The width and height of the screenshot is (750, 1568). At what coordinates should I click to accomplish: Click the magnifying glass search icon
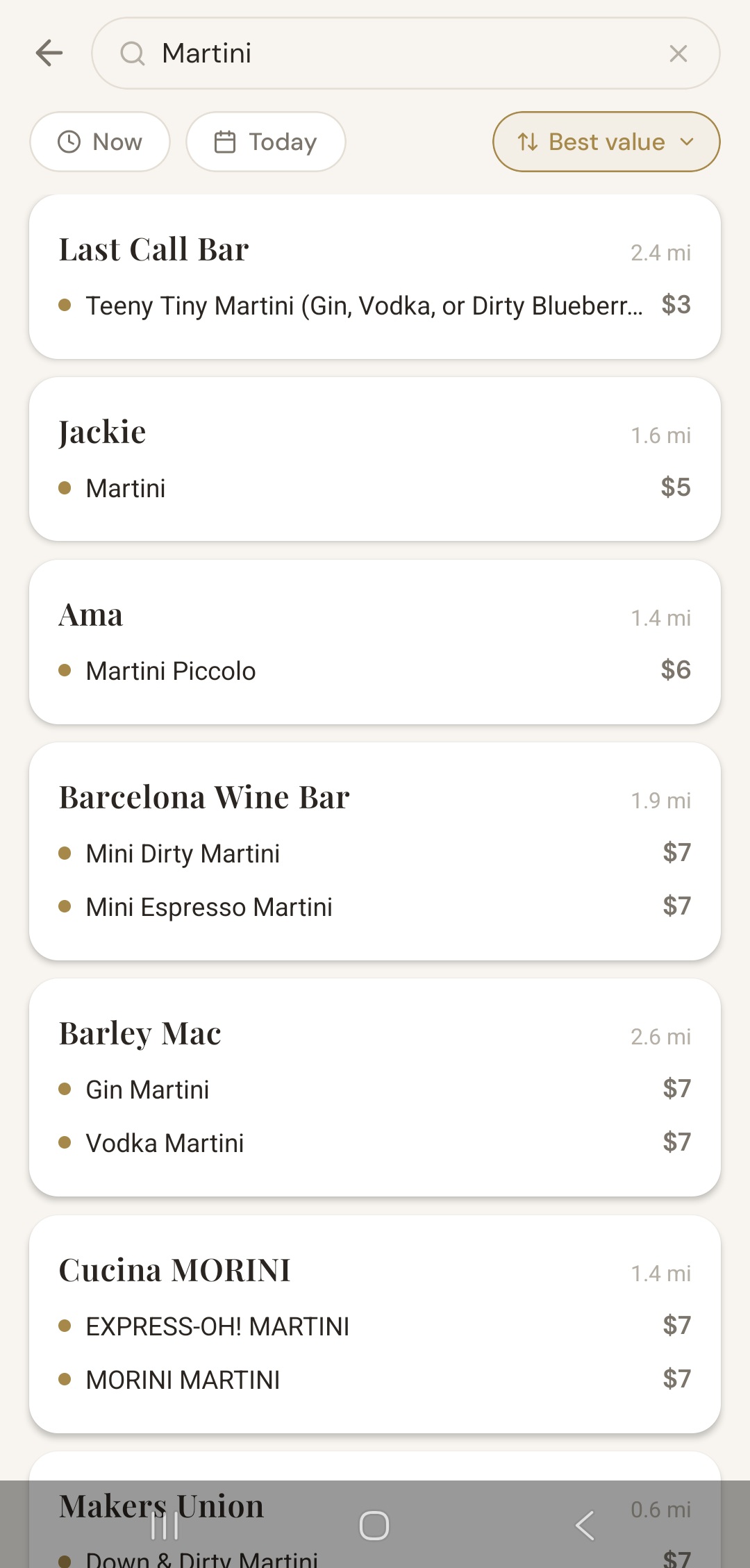[133, 53]
